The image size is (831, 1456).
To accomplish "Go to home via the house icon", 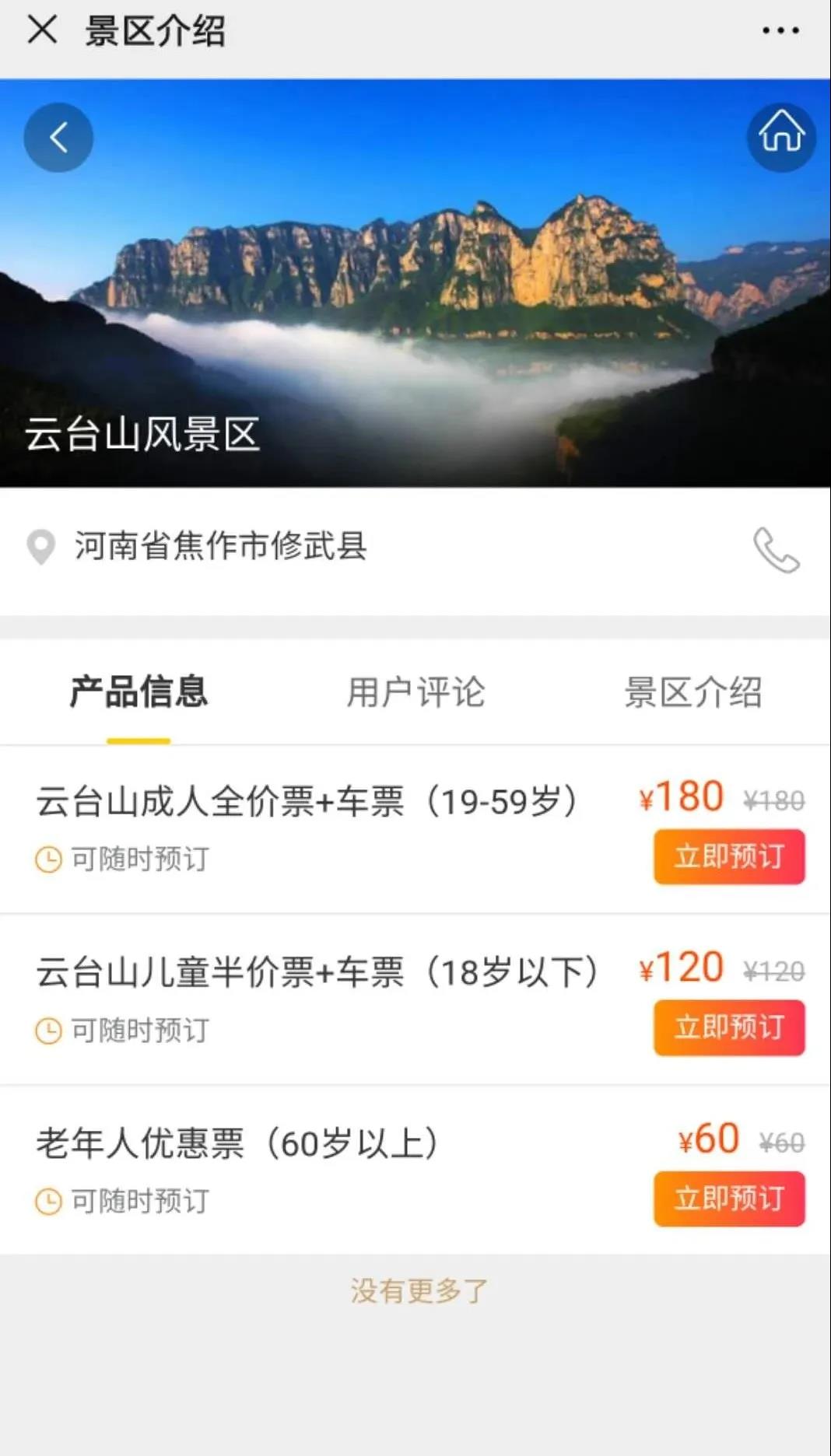I will 781,138.
